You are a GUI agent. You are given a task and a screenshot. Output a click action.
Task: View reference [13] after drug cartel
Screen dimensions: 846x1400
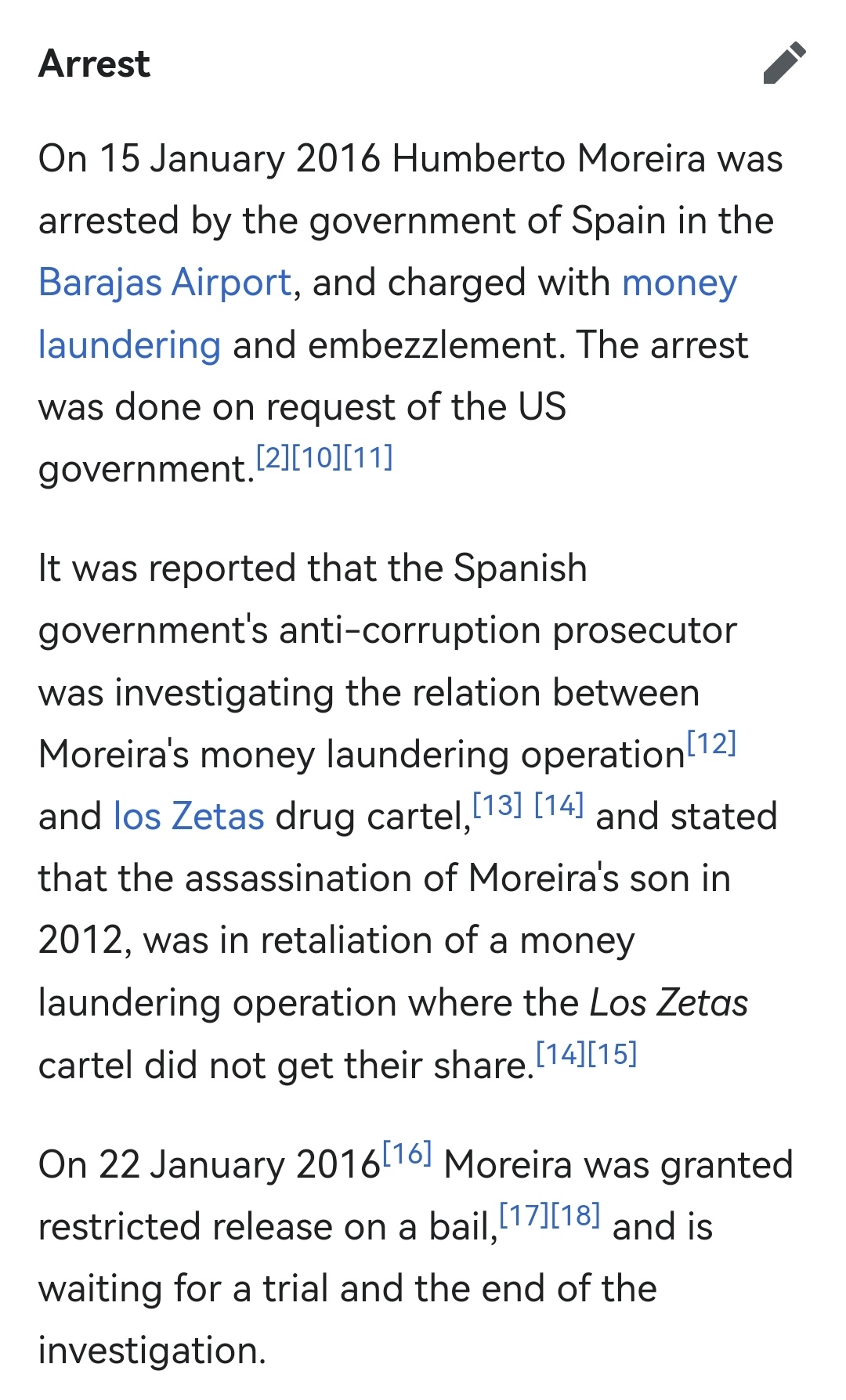click(x=497, y=804)
